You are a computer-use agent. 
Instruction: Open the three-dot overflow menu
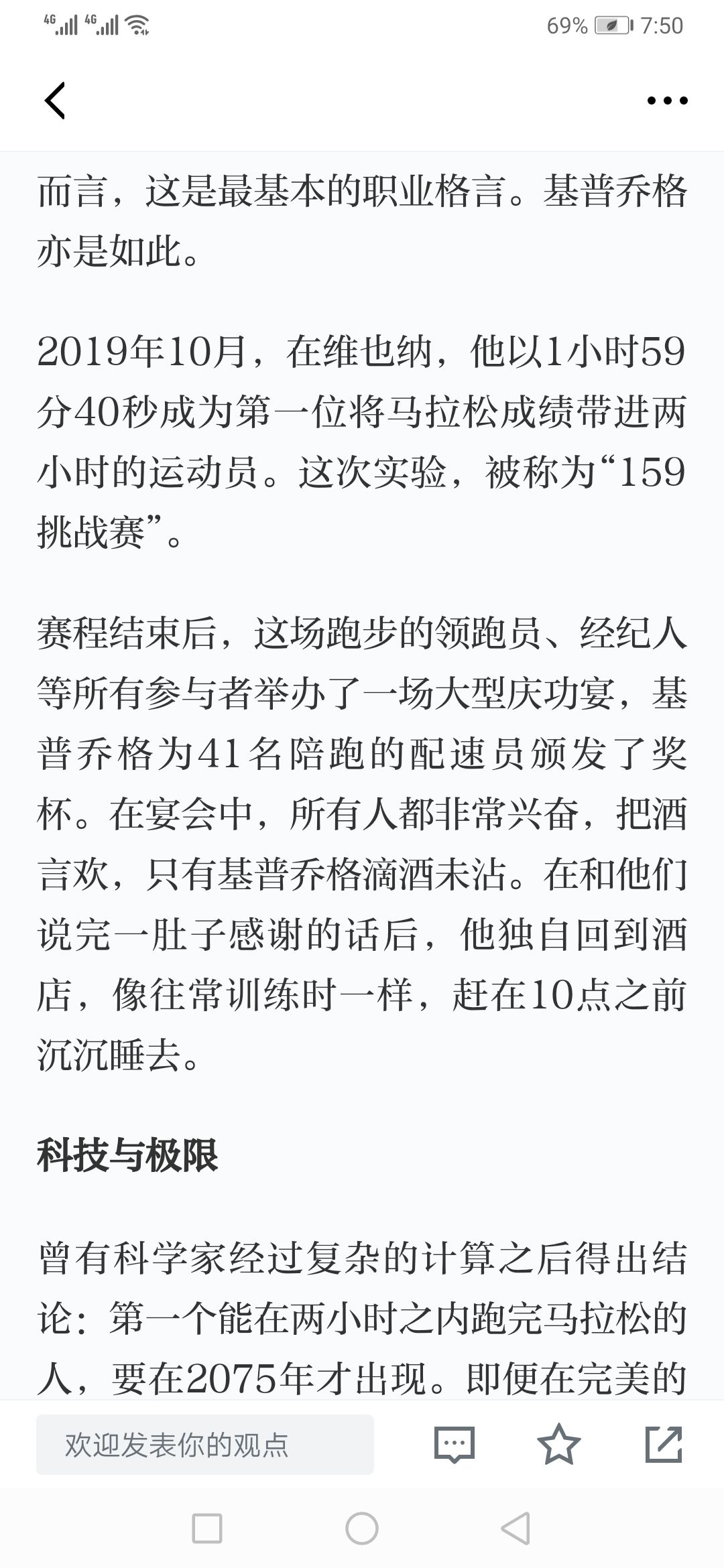tap(667, 101)
